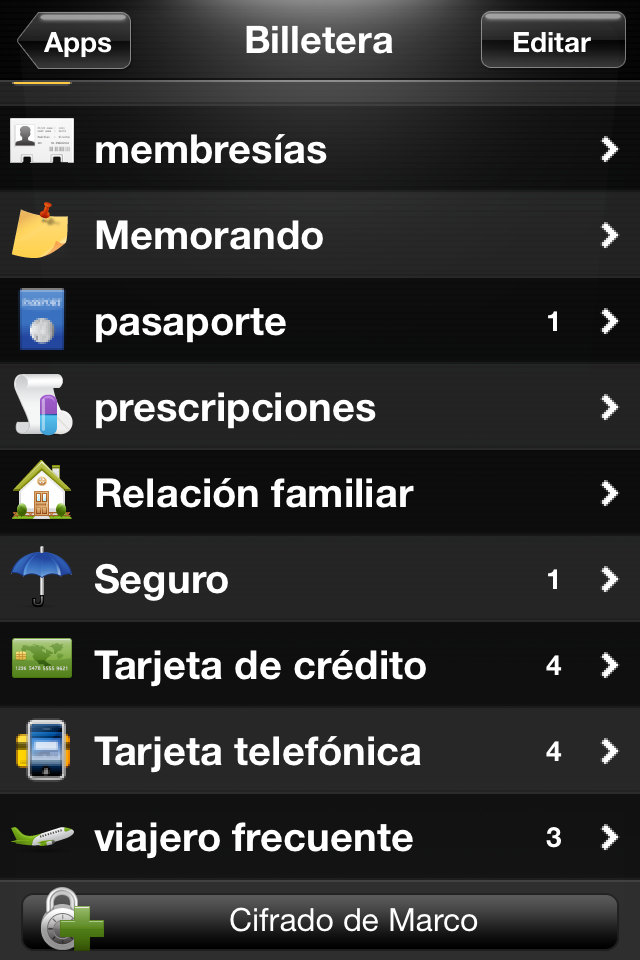View the pasaporte entries
Image resolution: width=640 pixels, height=960 pixels.
[320, 322]
